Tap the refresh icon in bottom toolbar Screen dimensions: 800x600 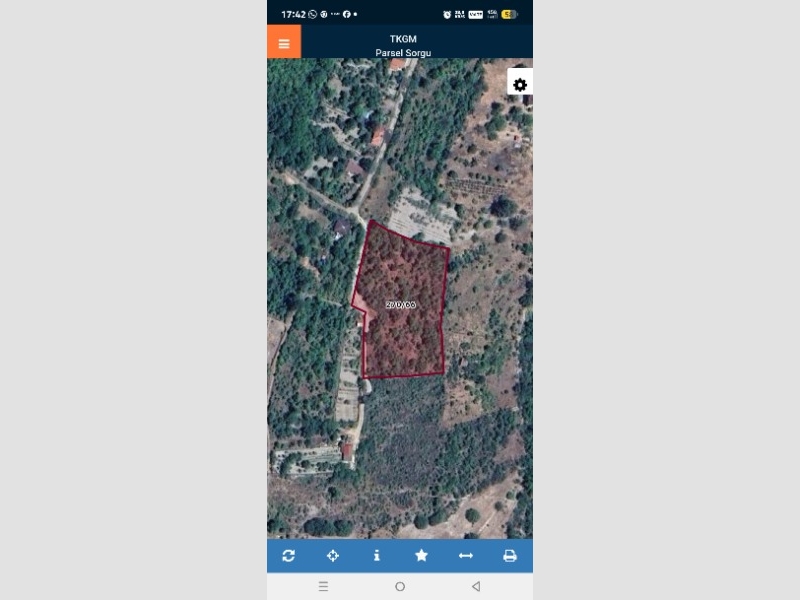[289, 556]
